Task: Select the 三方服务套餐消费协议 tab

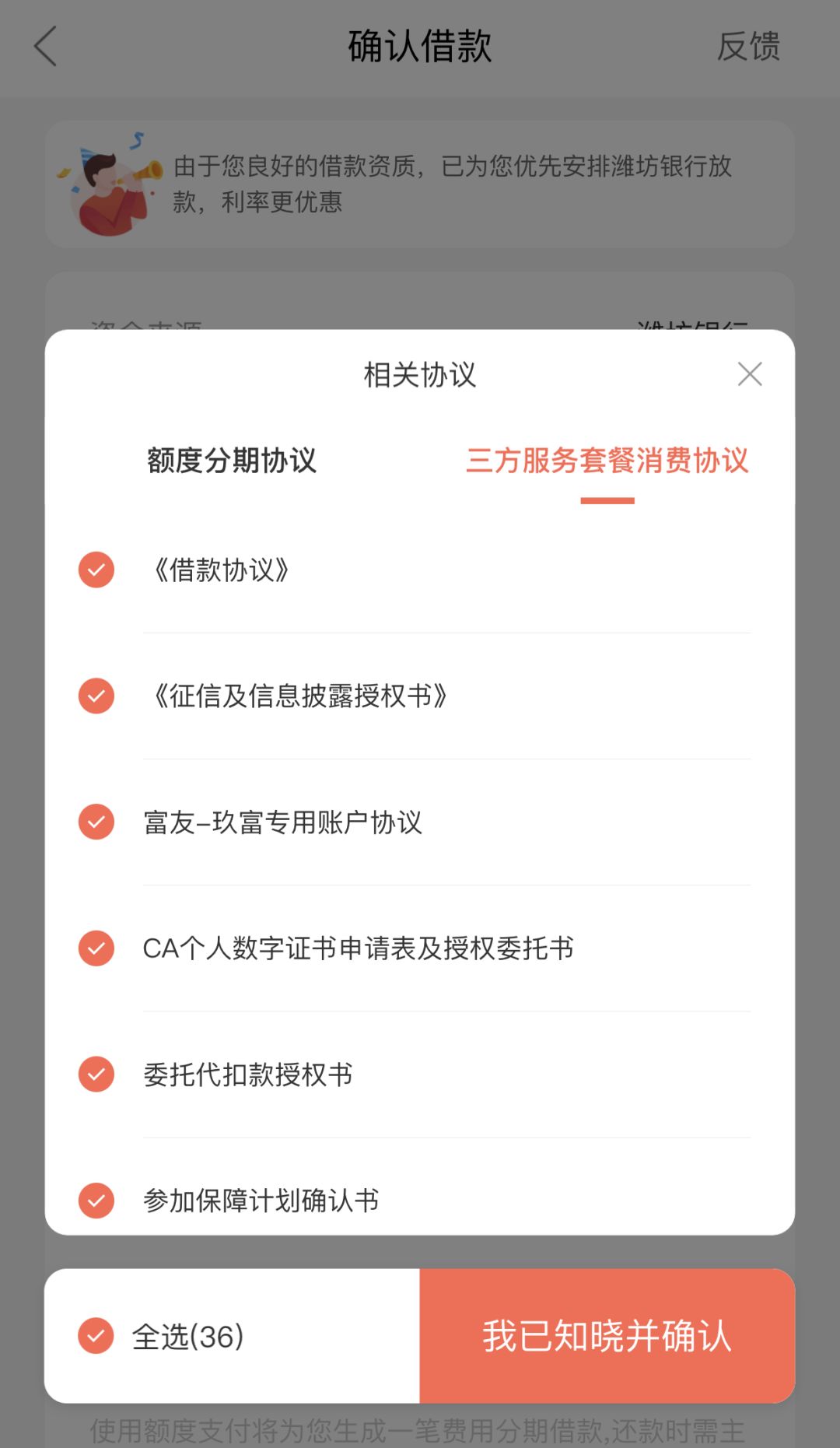Action: [607, 461]
